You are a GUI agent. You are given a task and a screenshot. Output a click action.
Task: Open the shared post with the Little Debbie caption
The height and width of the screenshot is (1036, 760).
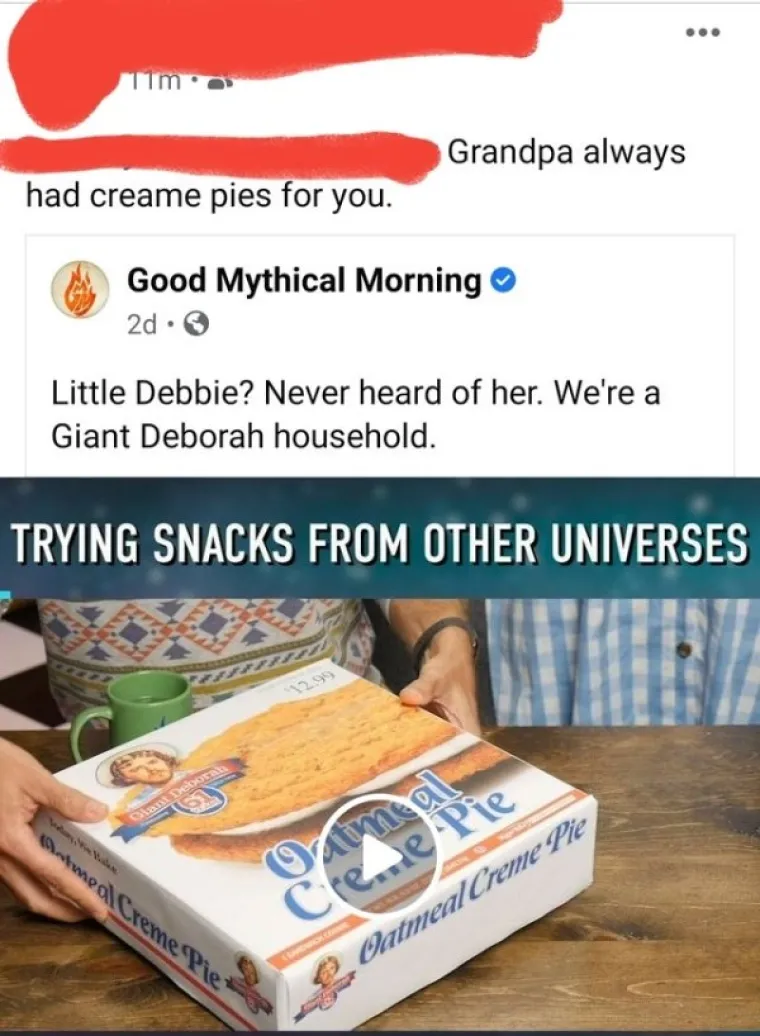tap(355, 415)
